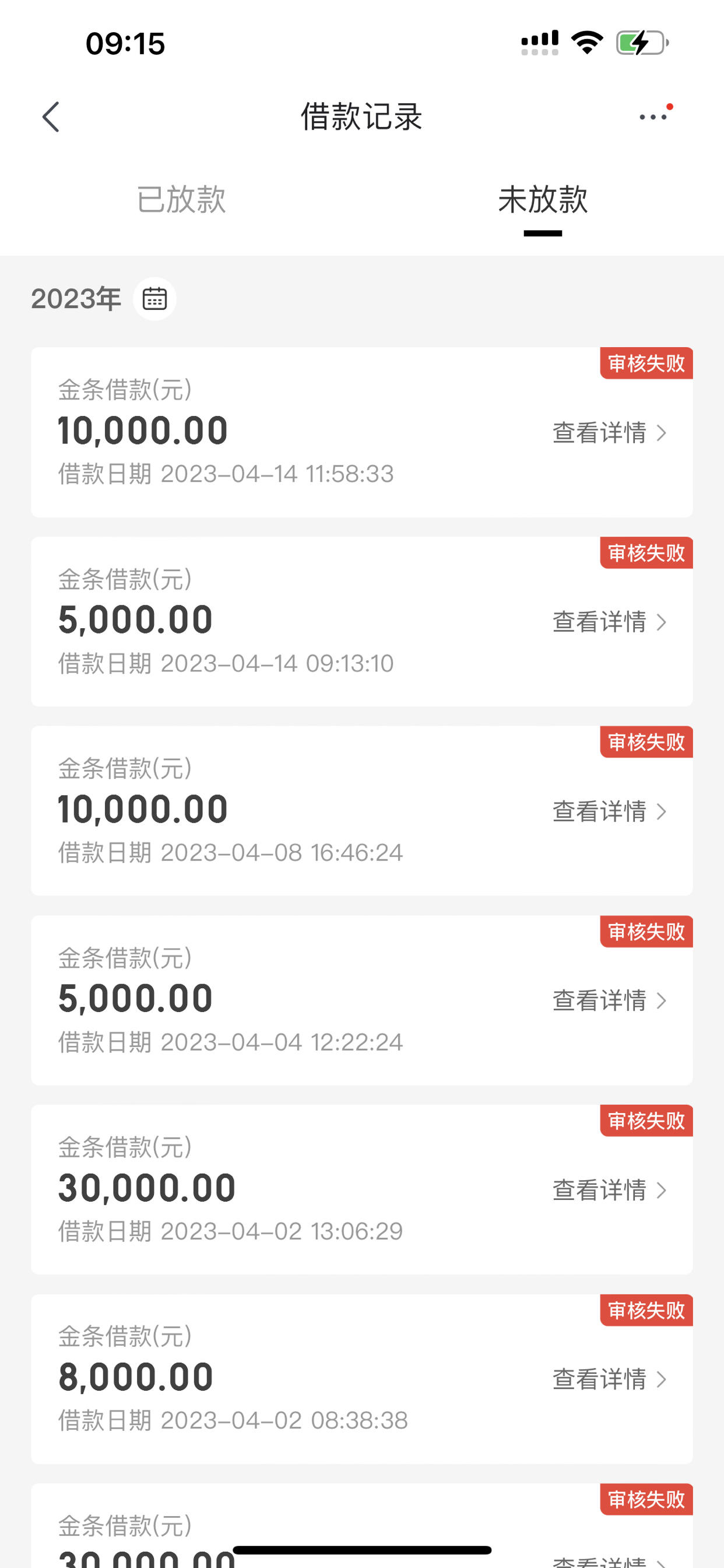Open the 10,000.00 loan card from 2023-04-08

point(362,811)
